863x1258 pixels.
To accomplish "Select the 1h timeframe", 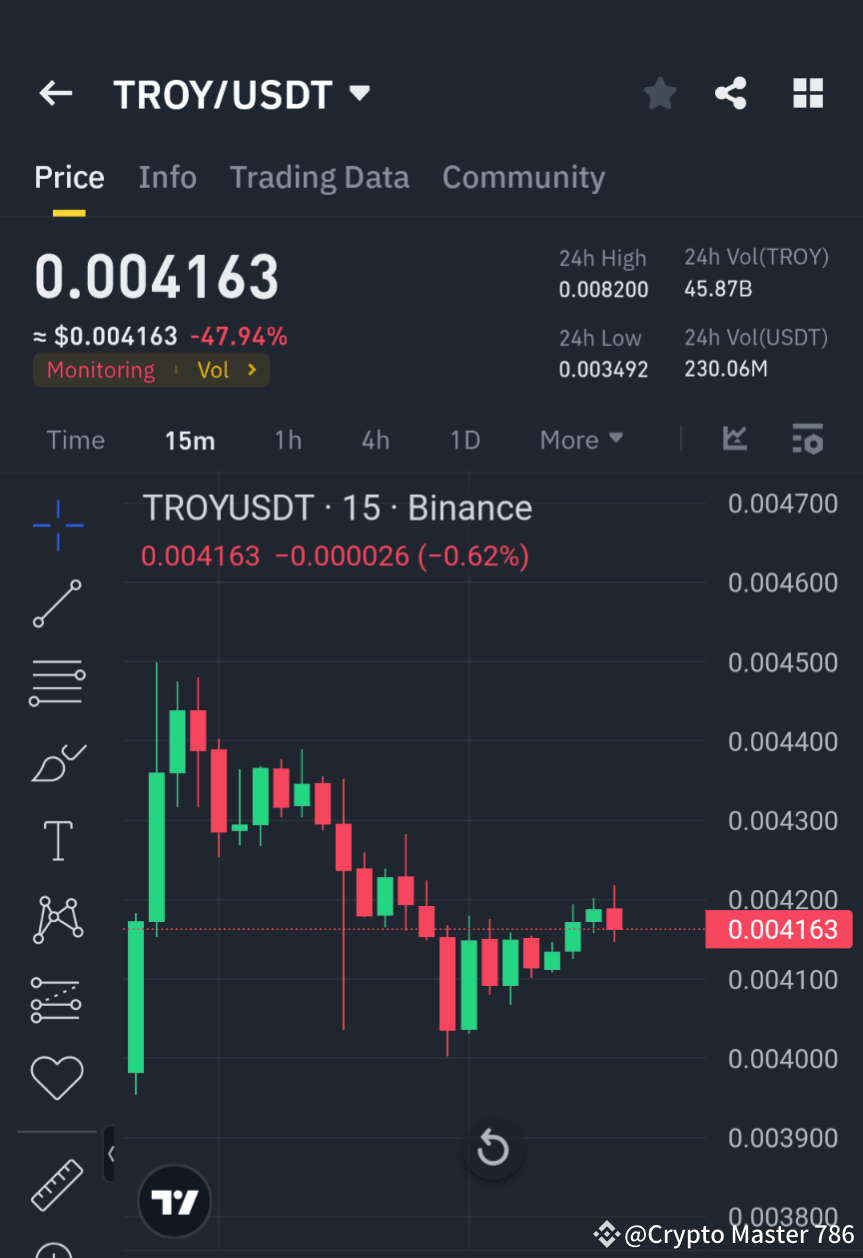I will click(x=288, y=439).
